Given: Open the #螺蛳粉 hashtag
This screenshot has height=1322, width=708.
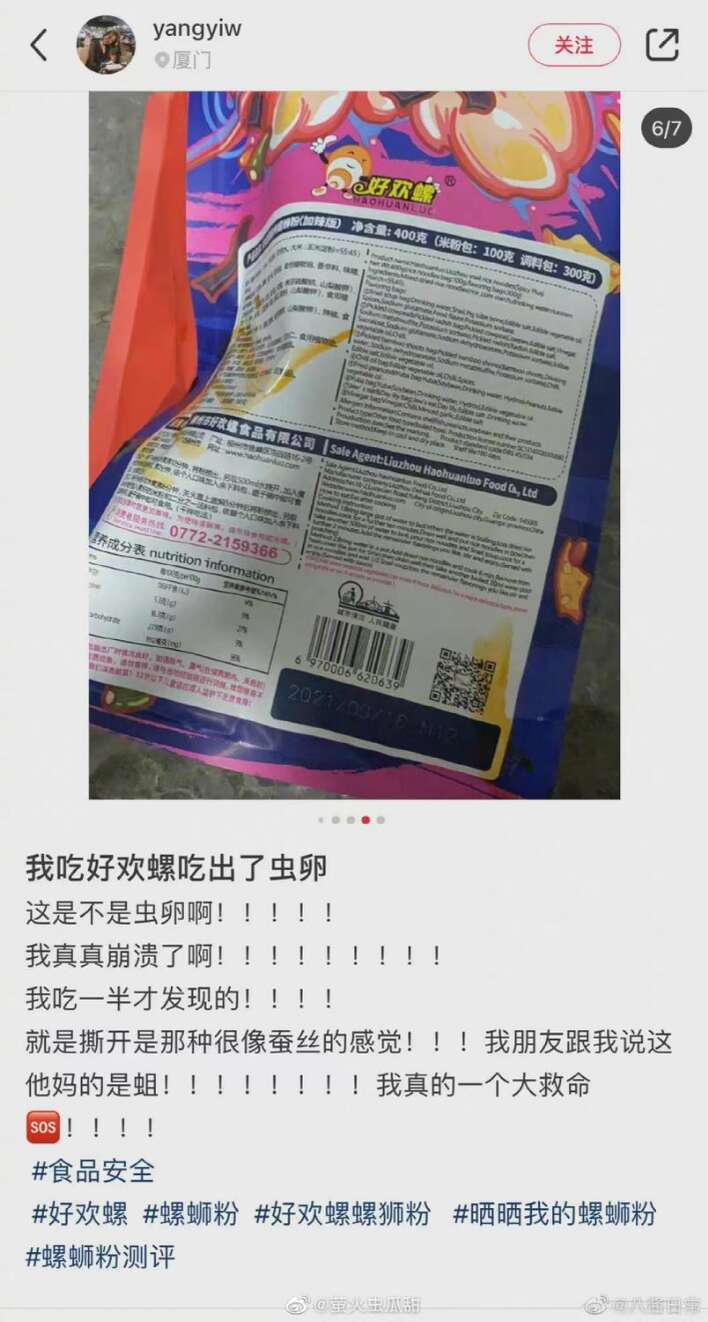Looking at the screenshot, I should coord(190,1214).
